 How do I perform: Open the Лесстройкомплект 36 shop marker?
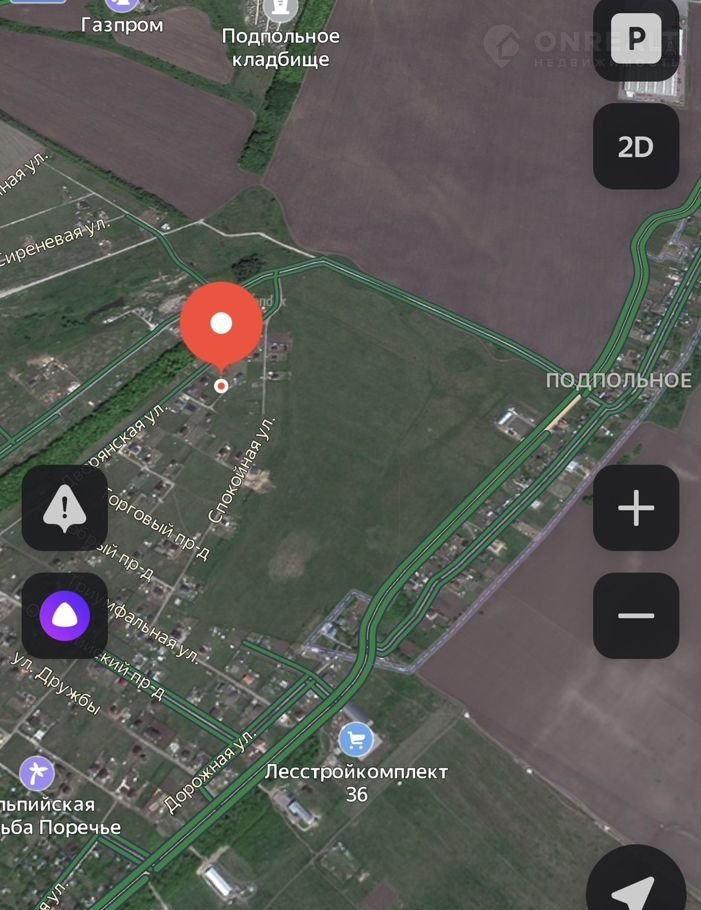click(x=356, y=741)
